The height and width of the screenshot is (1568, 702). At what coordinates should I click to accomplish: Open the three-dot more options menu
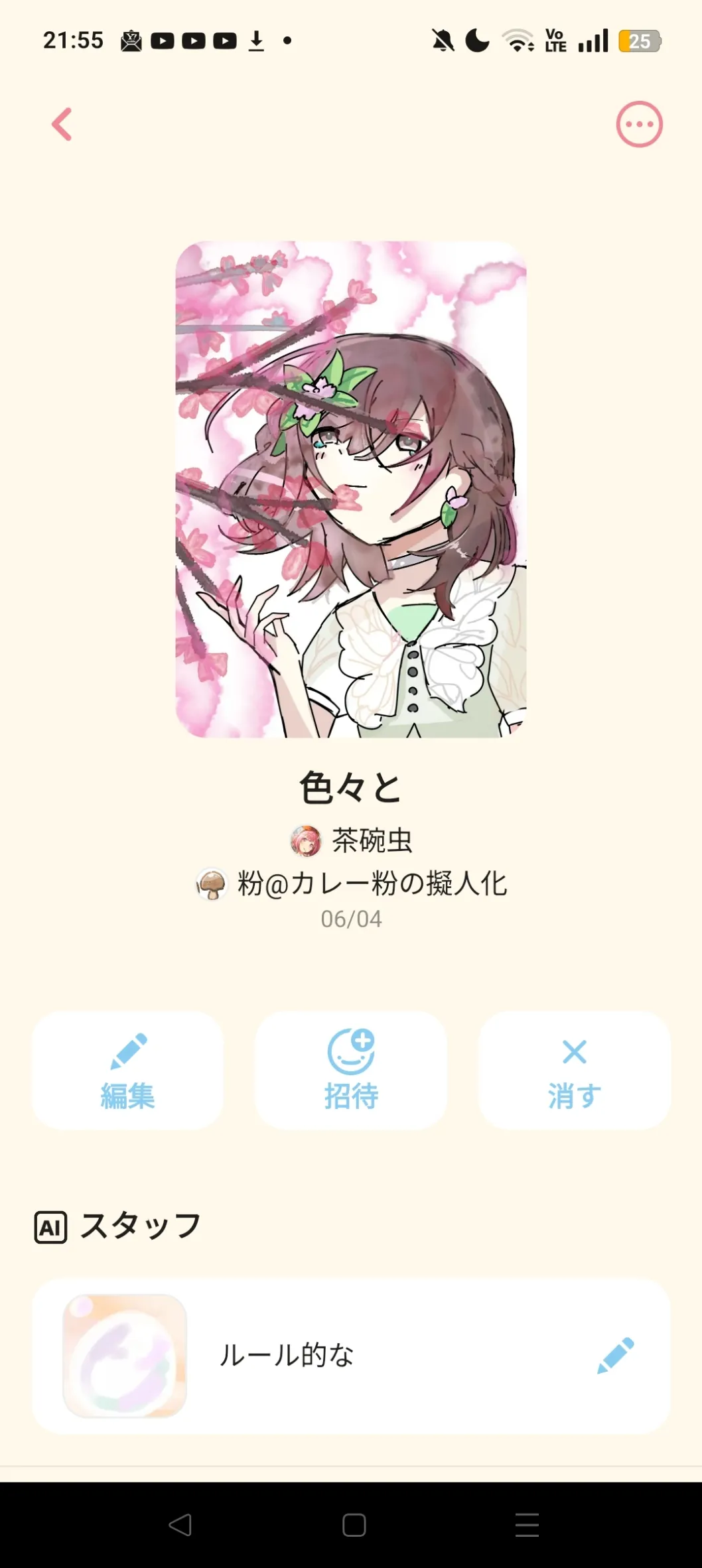(639, 124)
